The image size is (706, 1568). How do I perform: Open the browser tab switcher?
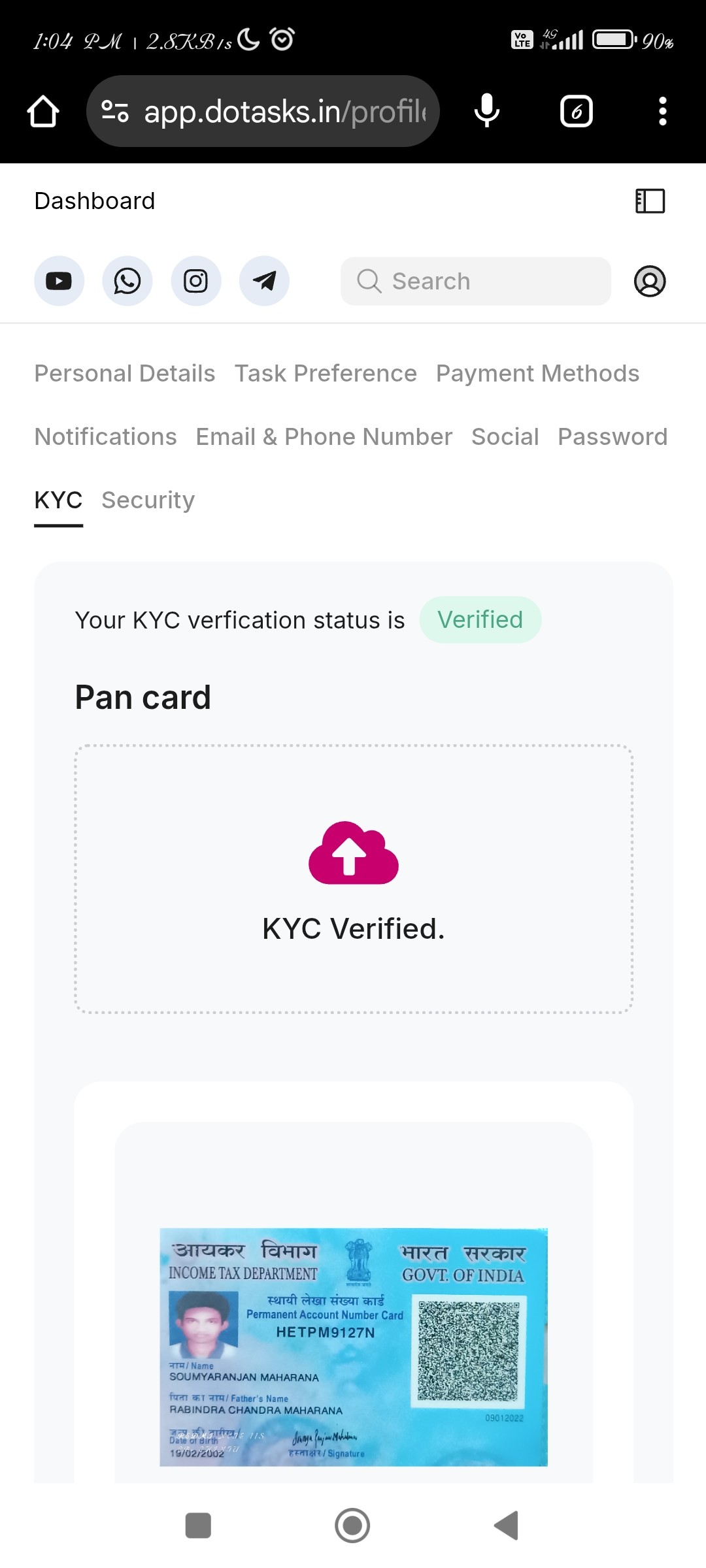576,112
